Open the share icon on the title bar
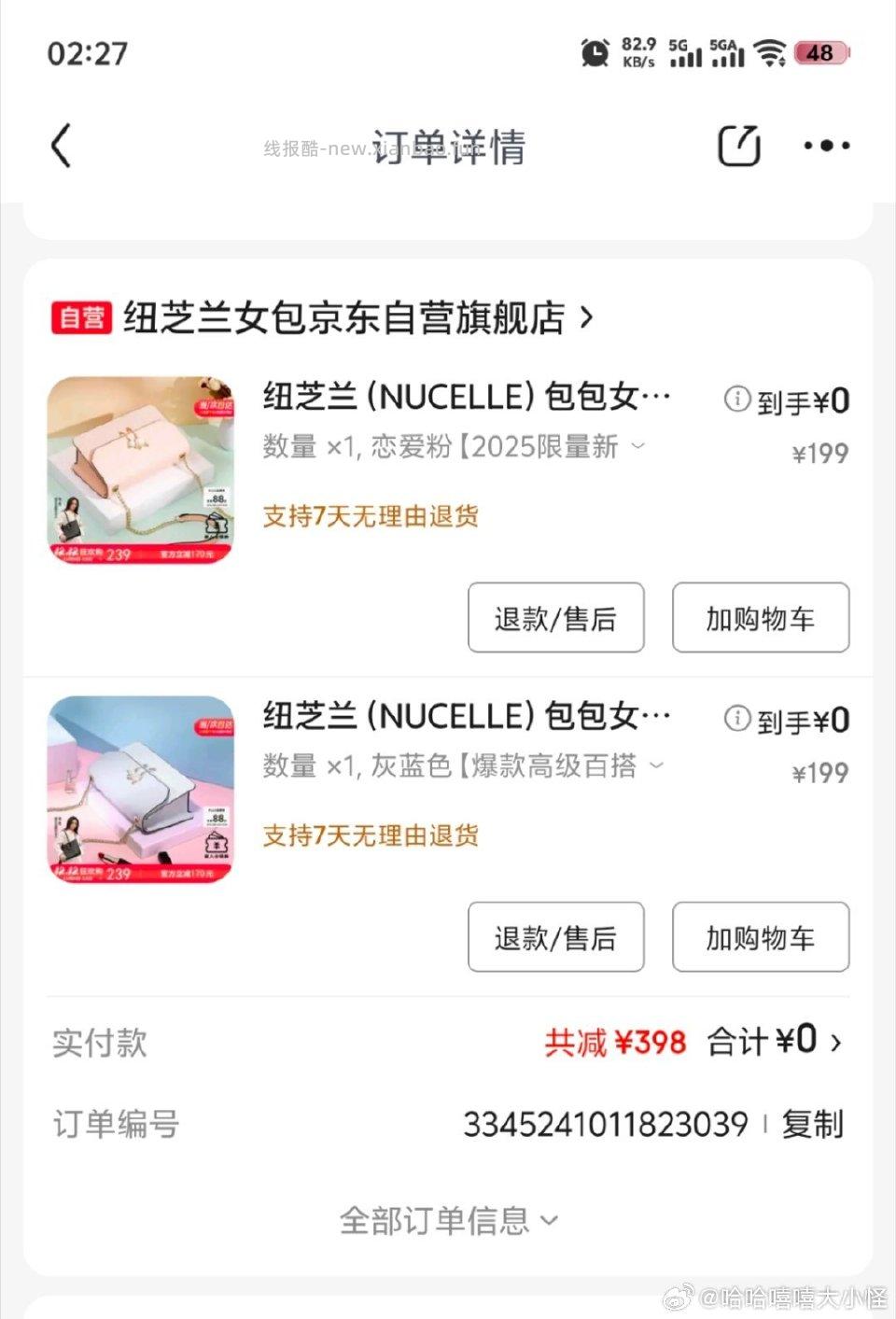 pos(739,145)
